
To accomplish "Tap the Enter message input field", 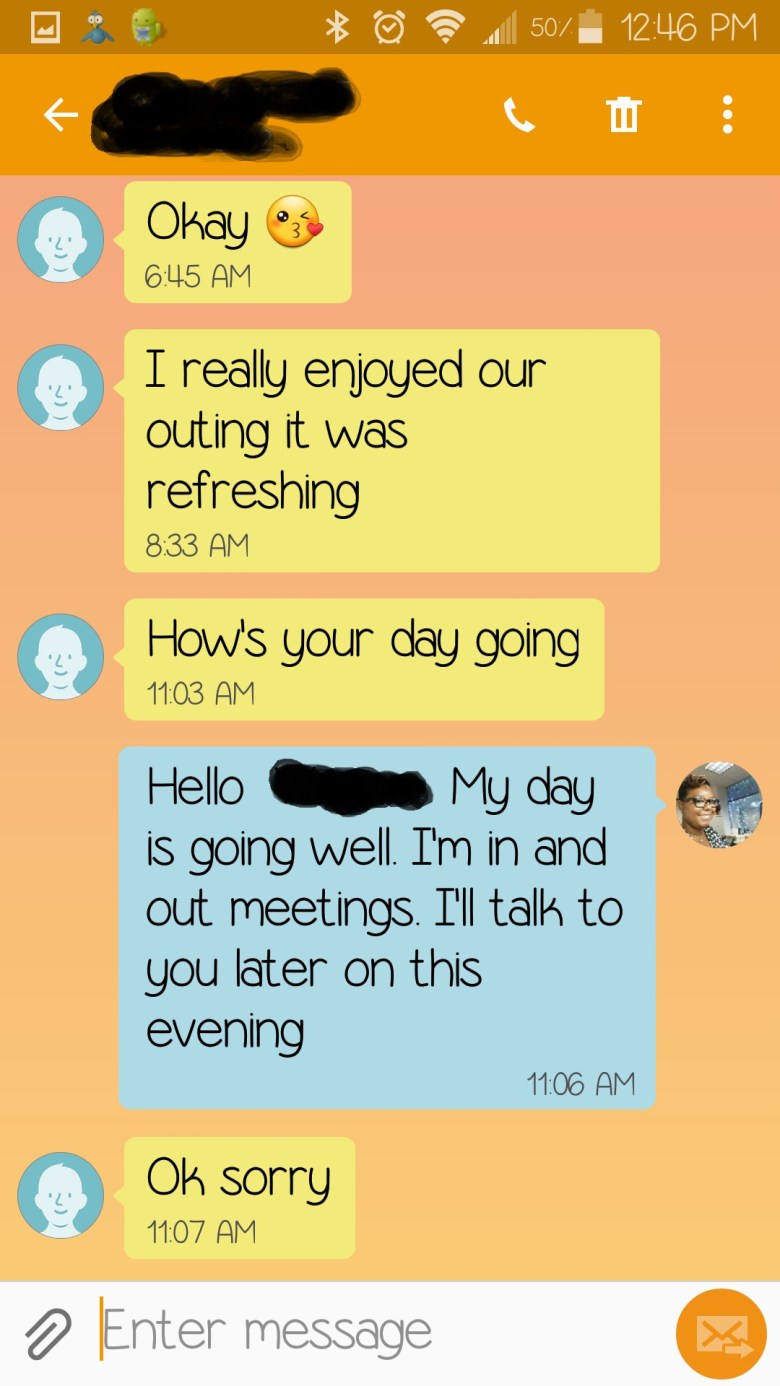I will pyautogui.click(x=300, y=1330).
